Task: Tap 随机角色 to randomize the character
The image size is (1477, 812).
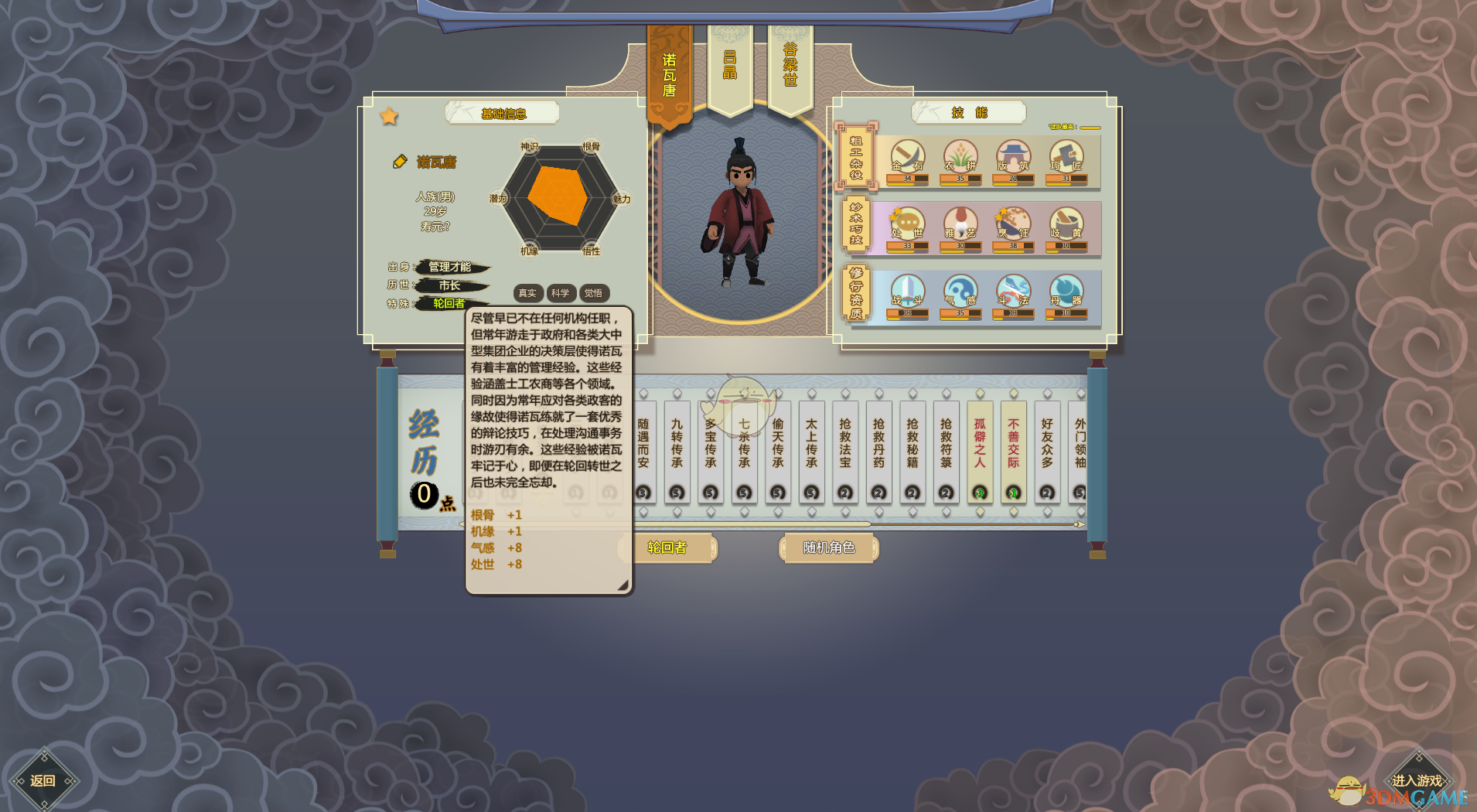Action: pos(828,548)
